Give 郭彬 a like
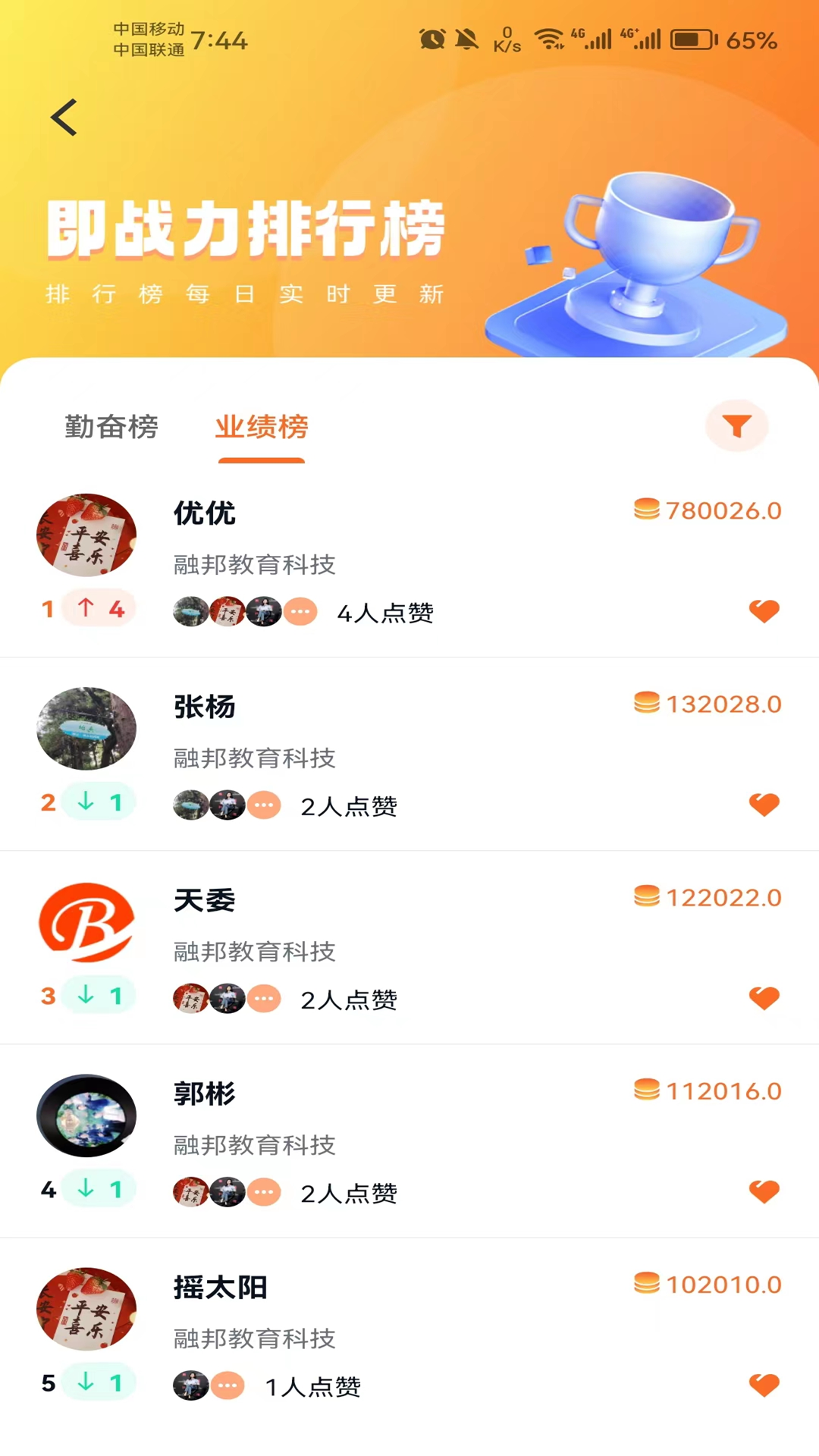819x1456 pixels. click(764, 1191)
